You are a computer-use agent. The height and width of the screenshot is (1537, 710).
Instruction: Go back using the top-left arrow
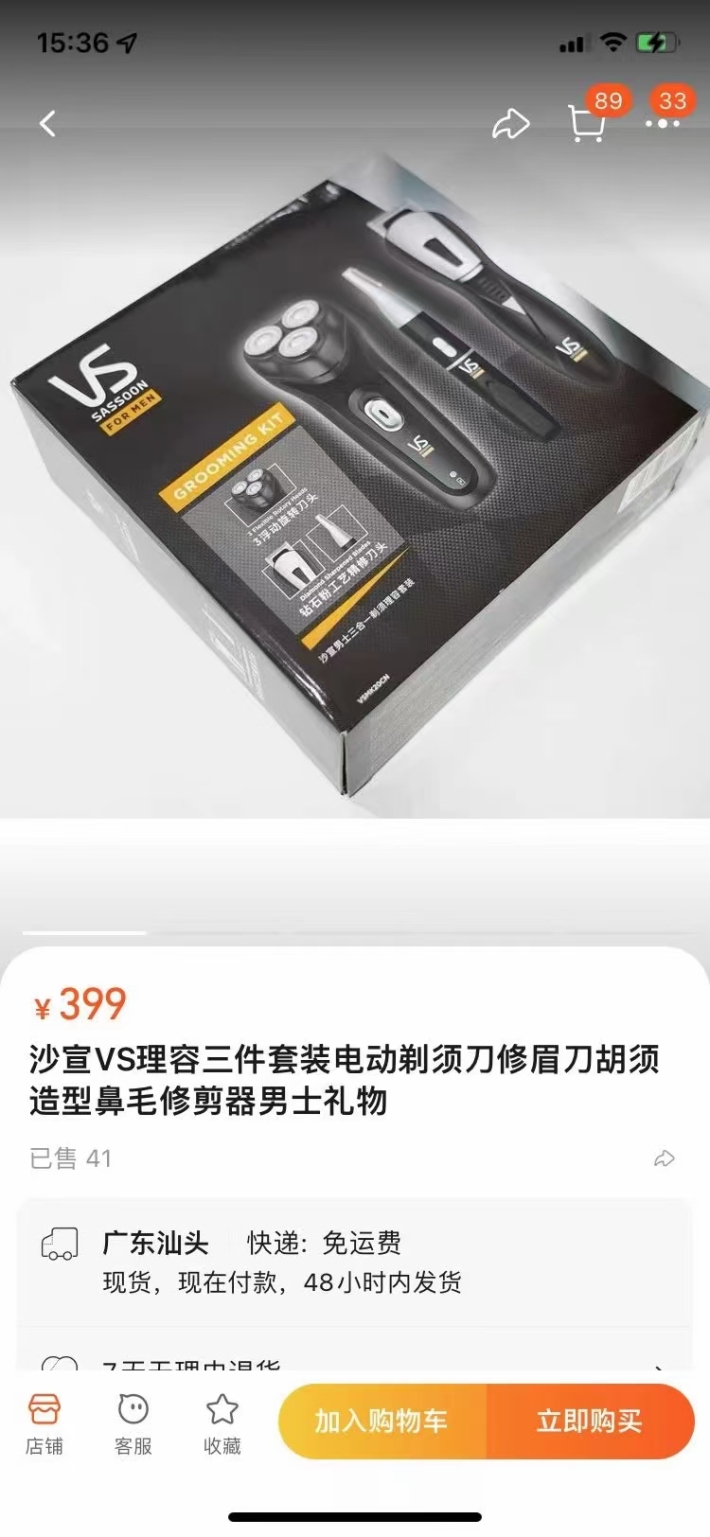(48, 124)
